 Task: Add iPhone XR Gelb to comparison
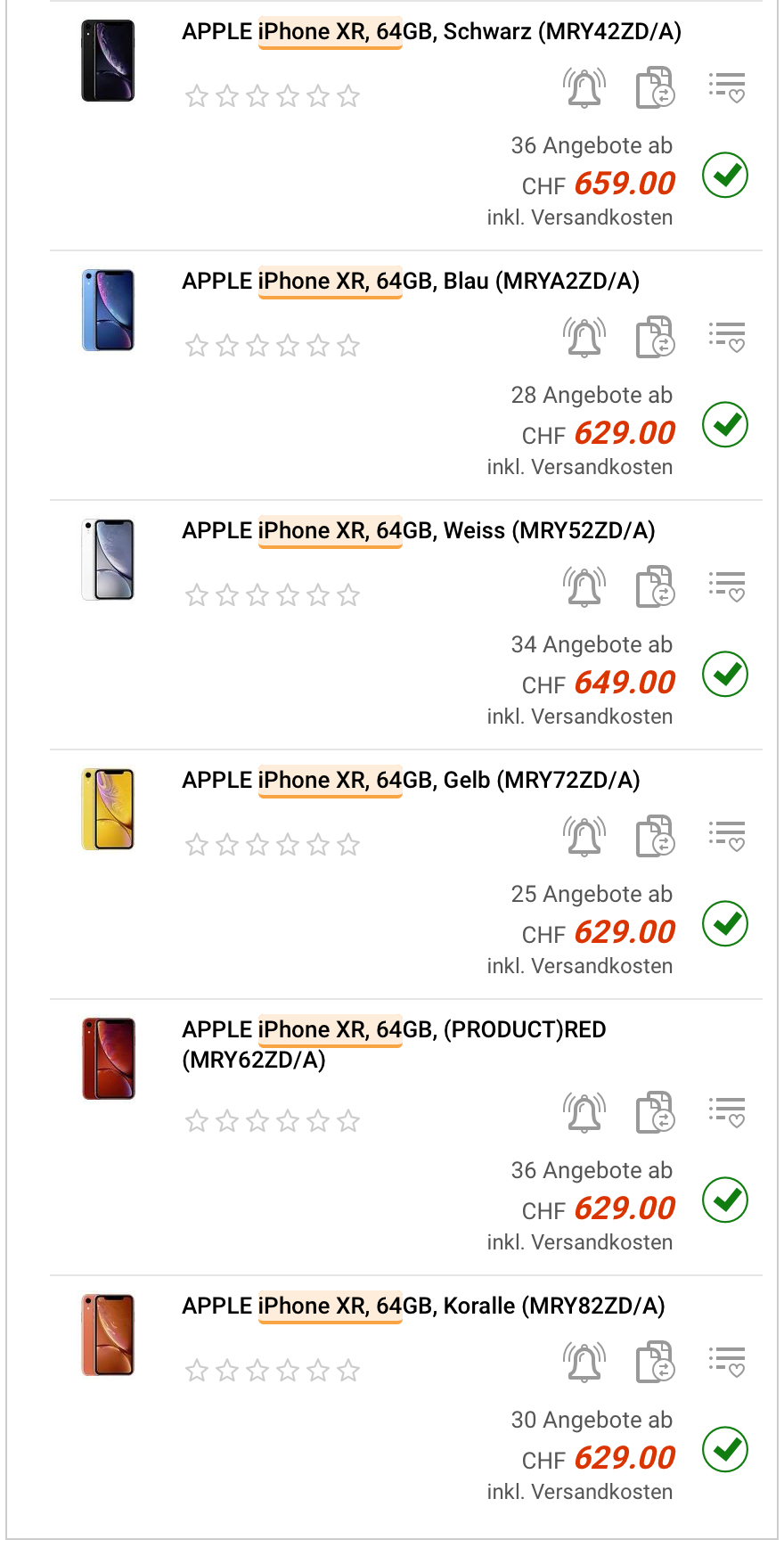click(655, 837)
